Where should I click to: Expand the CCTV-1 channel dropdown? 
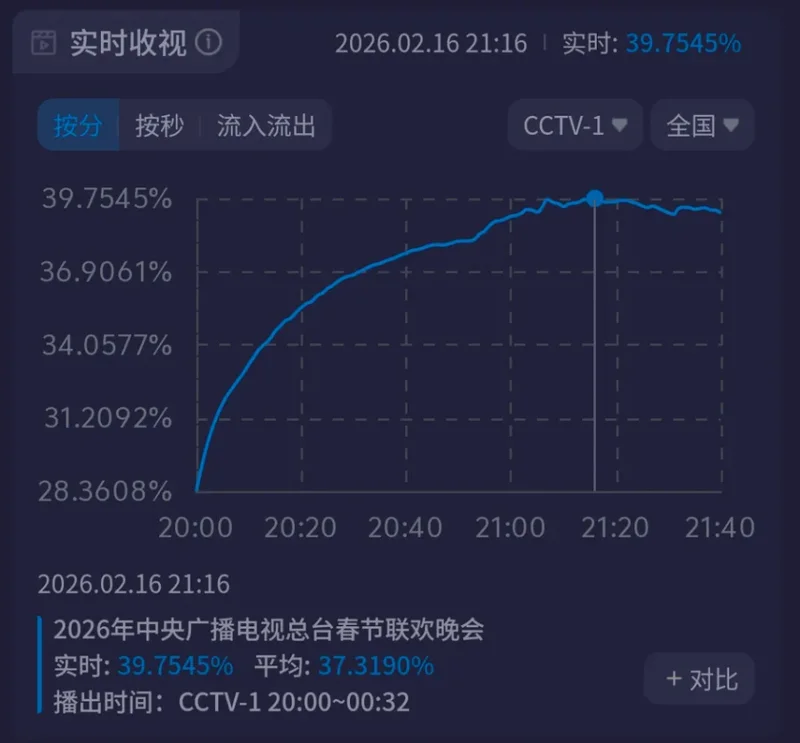coord(575,125)
